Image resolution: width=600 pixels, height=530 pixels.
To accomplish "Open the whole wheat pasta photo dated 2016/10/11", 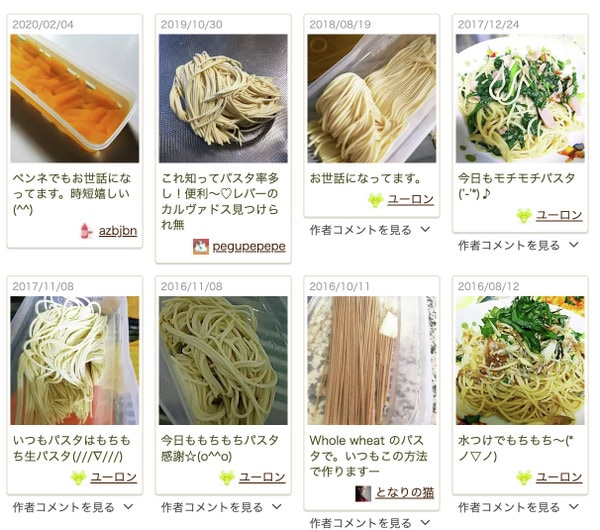I will pyautogui.click(x=372, y=360).
